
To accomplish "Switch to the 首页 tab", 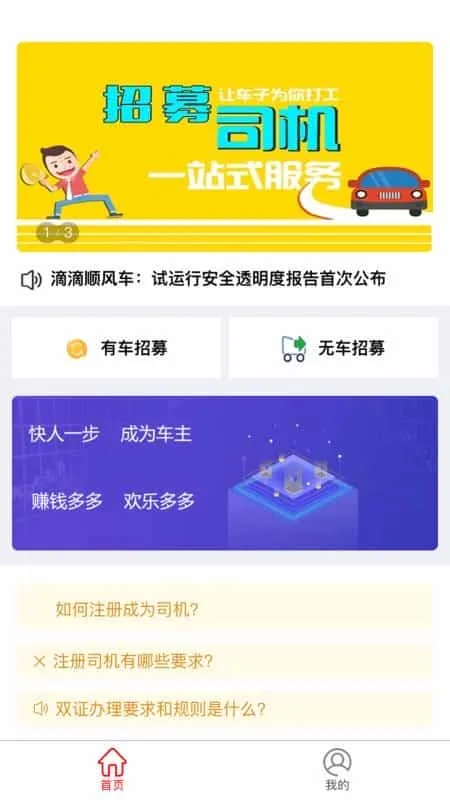I will pyautogui.click(x=112, y=769).
